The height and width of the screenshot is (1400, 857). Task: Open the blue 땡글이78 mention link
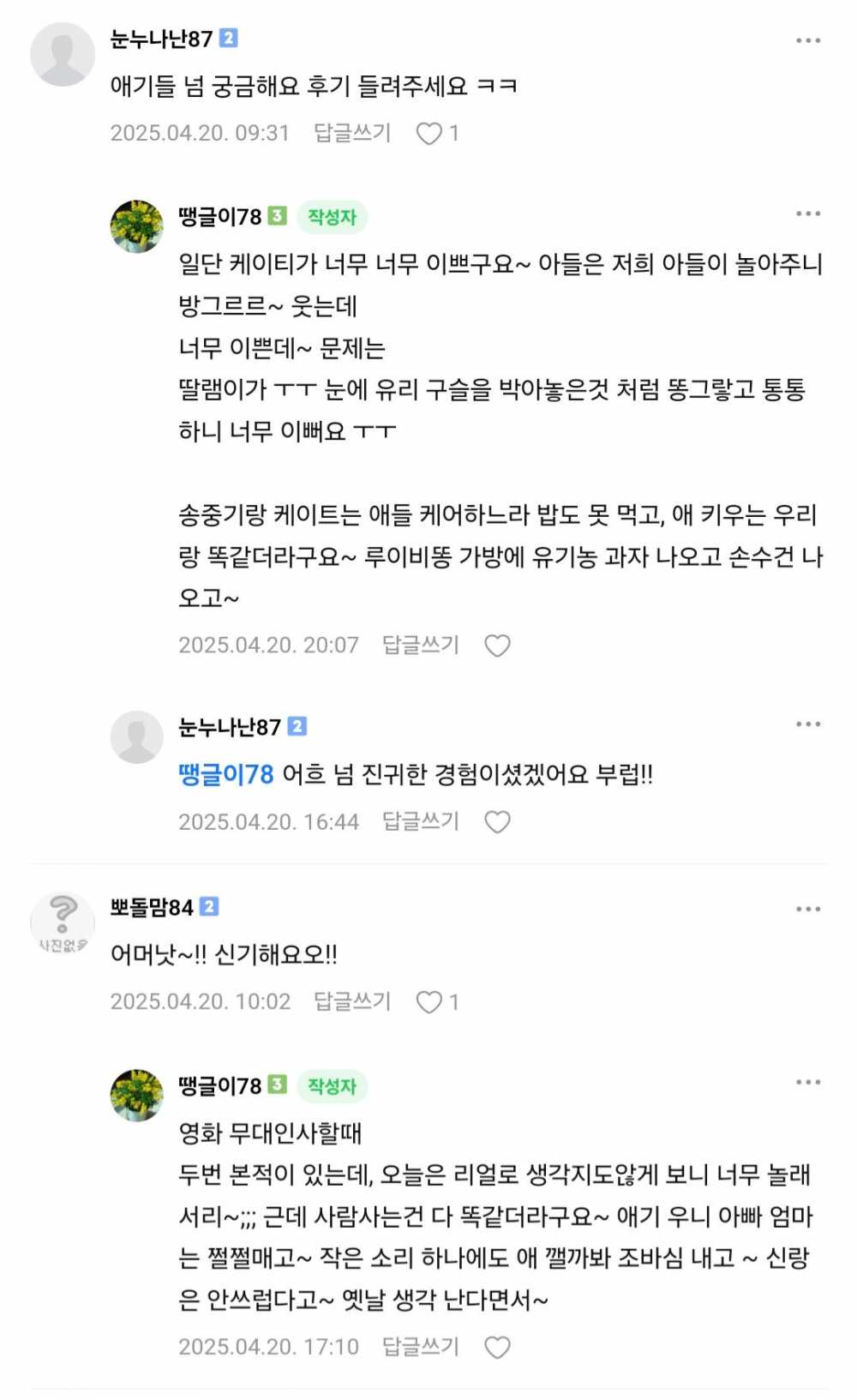tap(225, 775)
